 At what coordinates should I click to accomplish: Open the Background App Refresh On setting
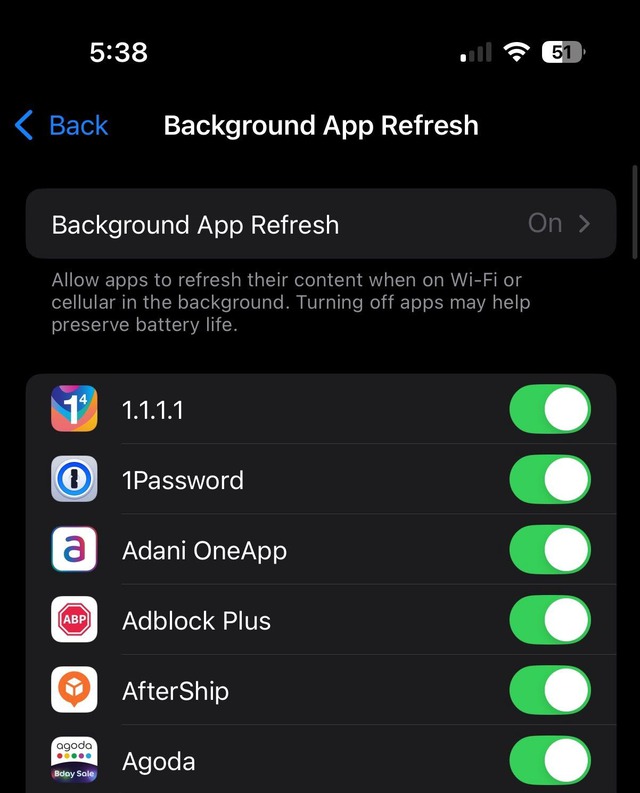[x=320, y=224]
